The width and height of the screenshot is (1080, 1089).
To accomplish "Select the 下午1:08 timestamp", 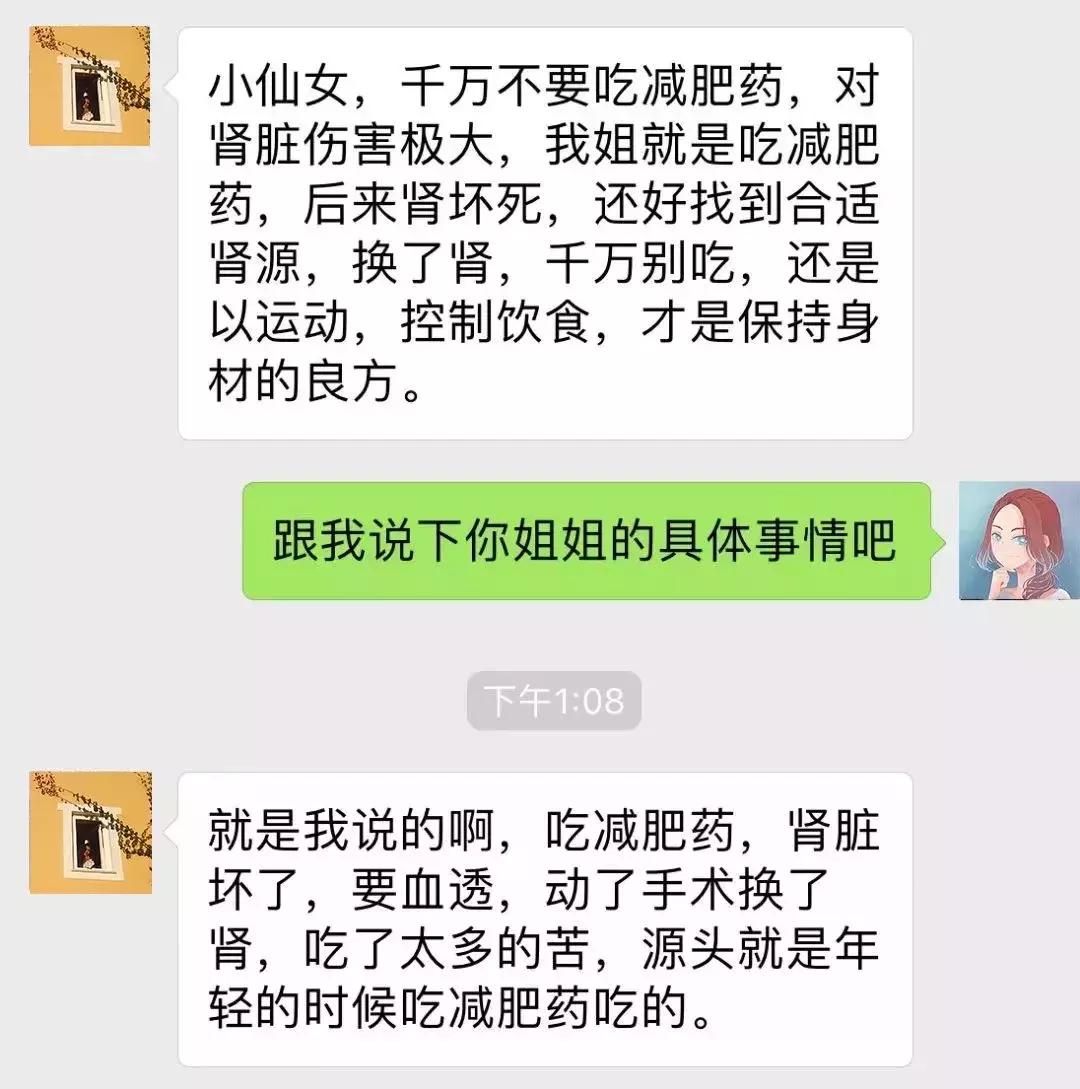I will [552, 701].
